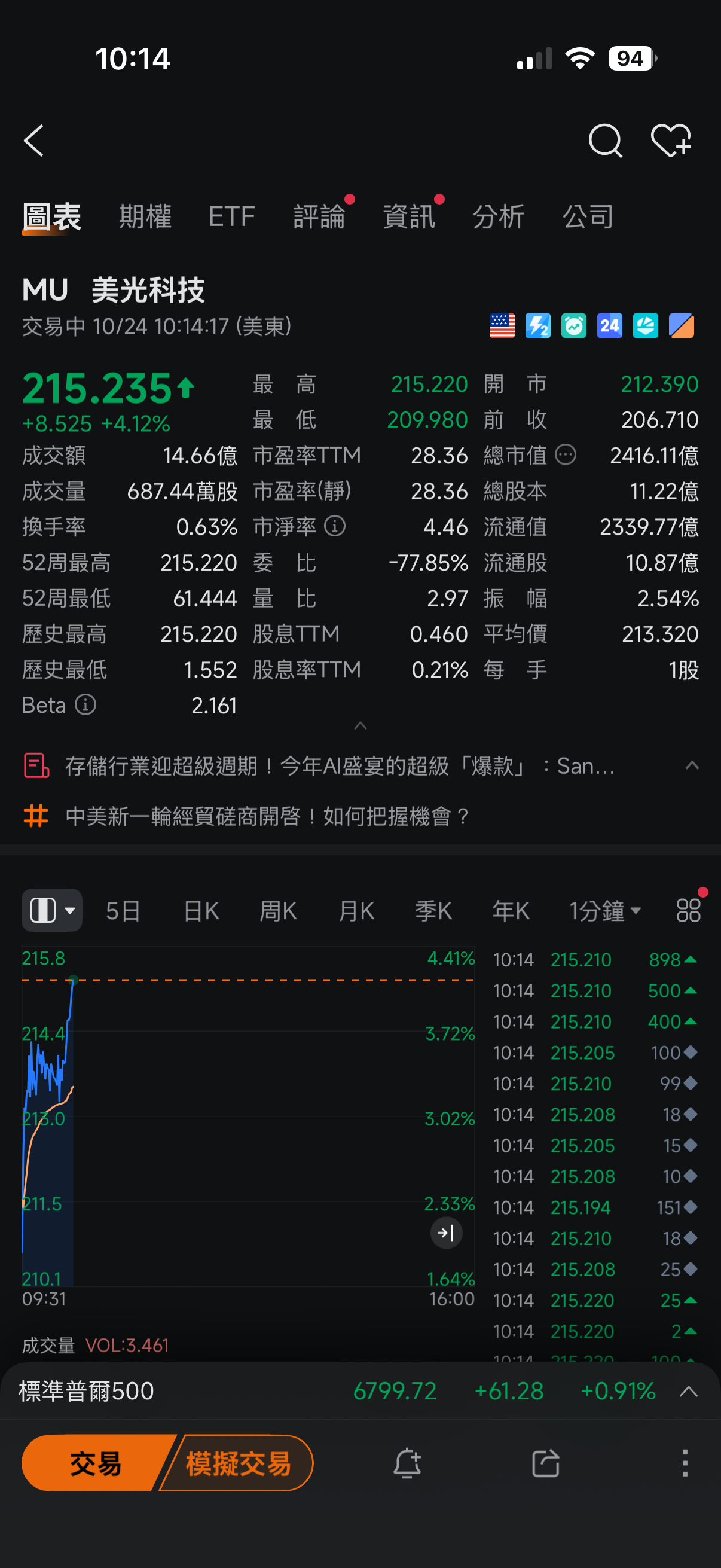Open the chart tools grid icon
This screenshot has height=1568, width=721.
point(688,911)
